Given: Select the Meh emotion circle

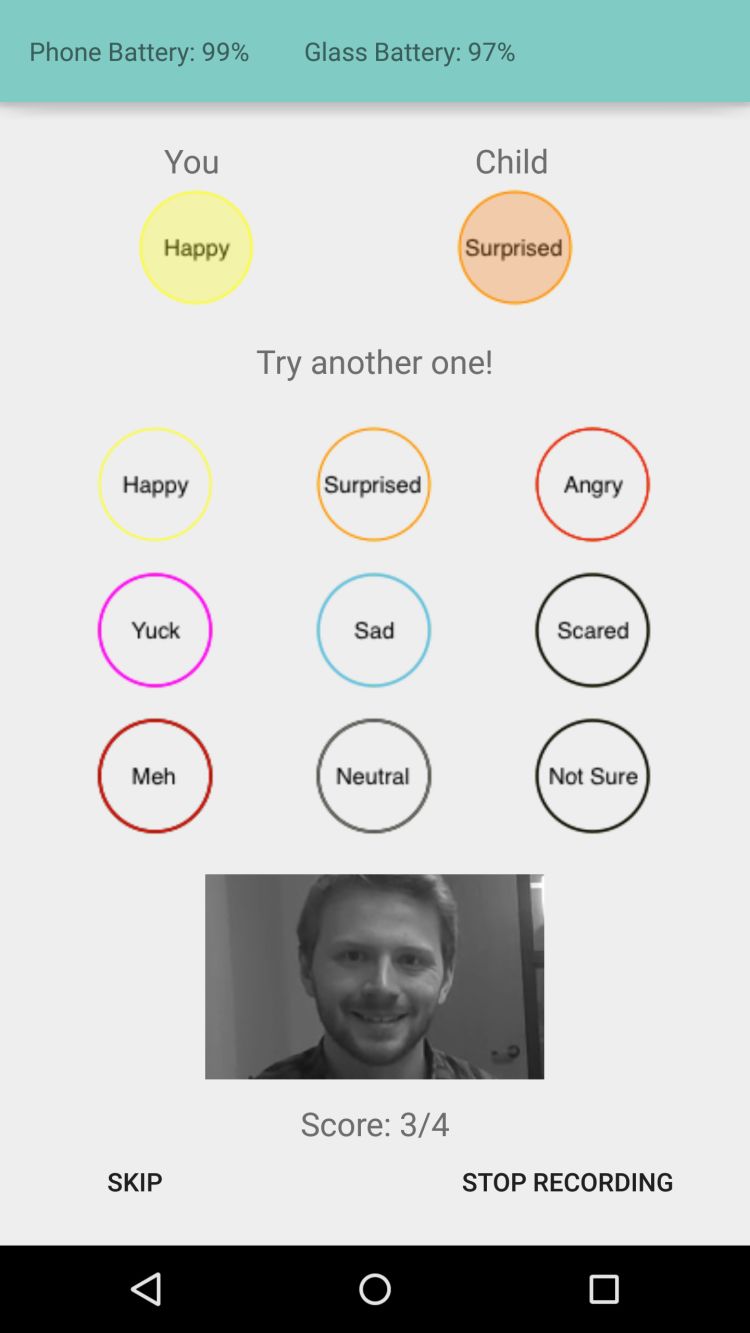Looking at the screenshot, I should click(x=155, y=775).
